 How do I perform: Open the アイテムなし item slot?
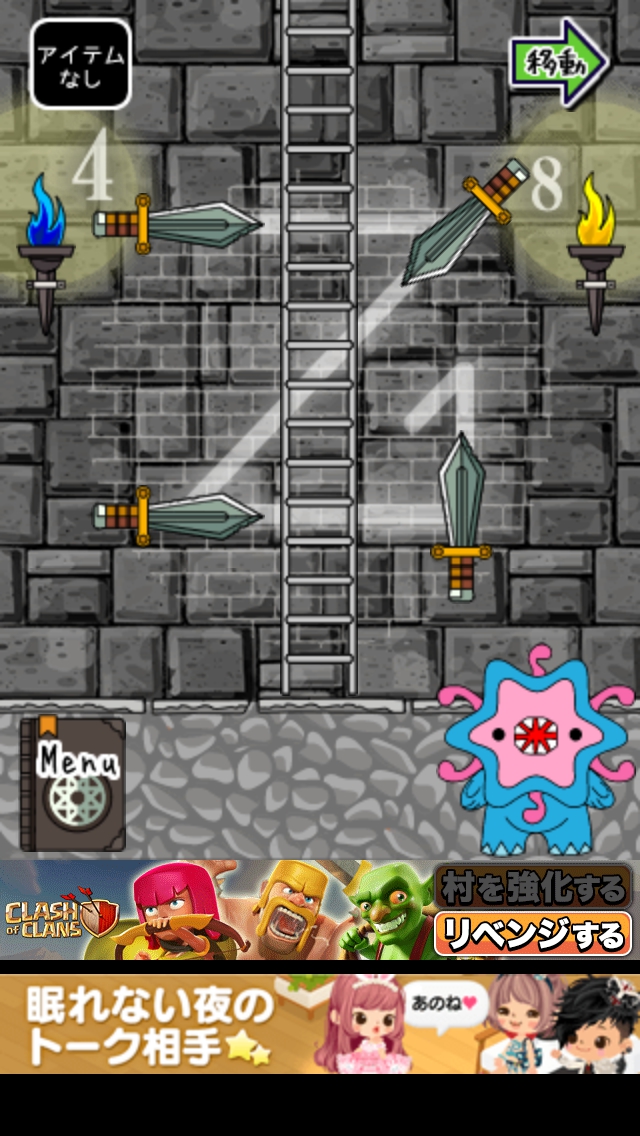(81, 65)
